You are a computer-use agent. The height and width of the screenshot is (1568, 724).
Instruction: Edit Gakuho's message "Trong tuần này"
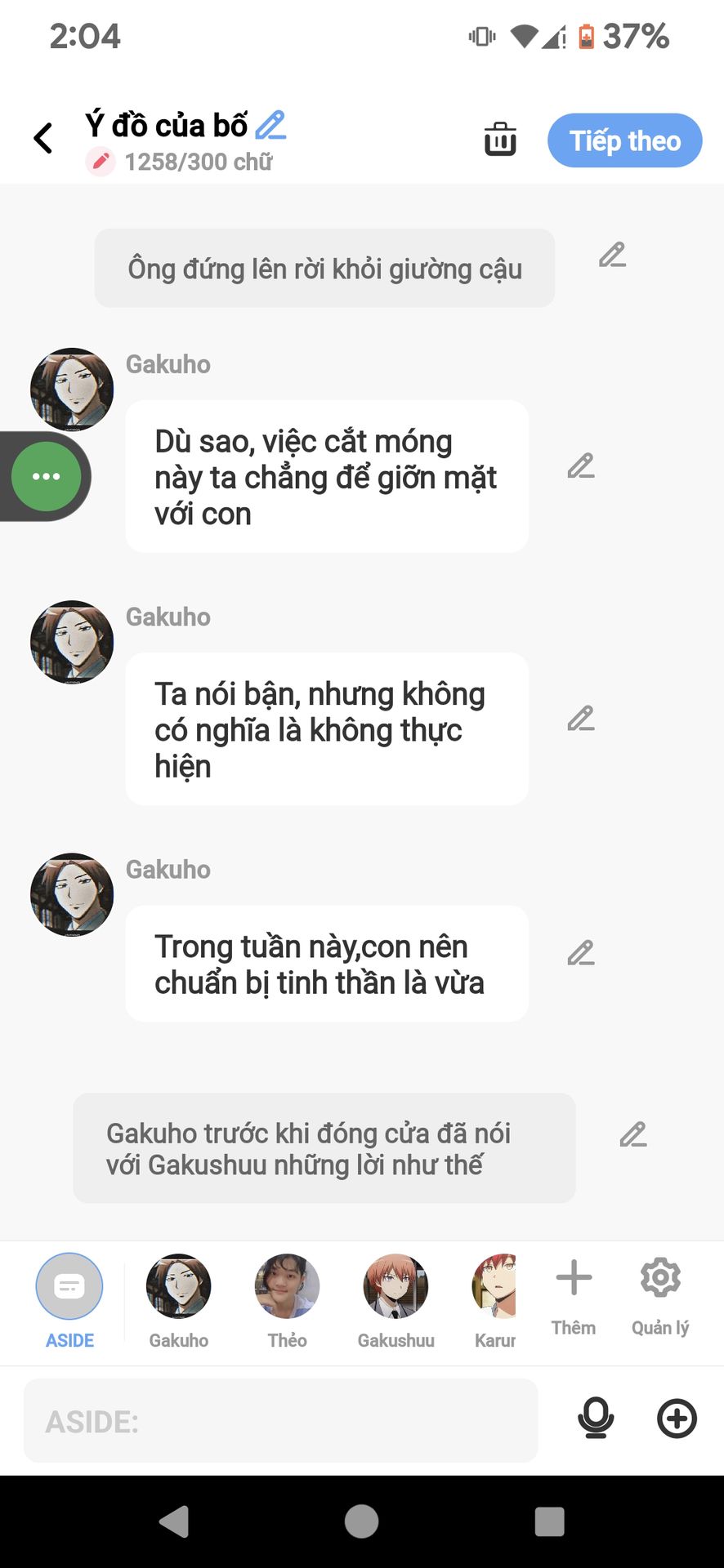click(x=581, y=953)
